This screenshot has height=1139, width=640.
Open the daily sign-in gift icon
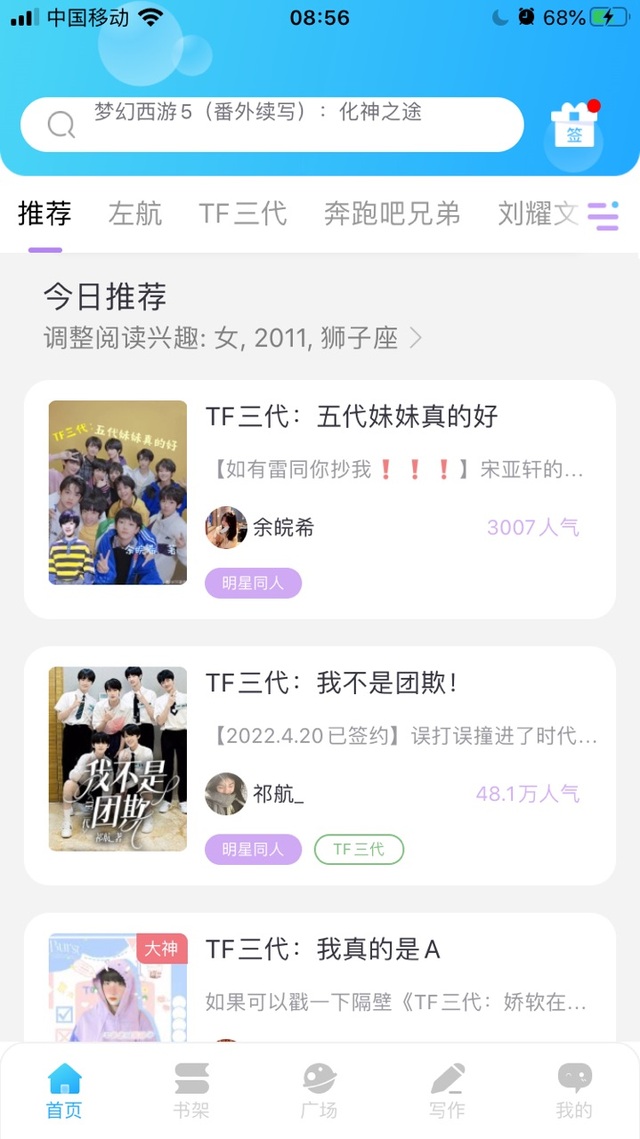click(575, 129)
